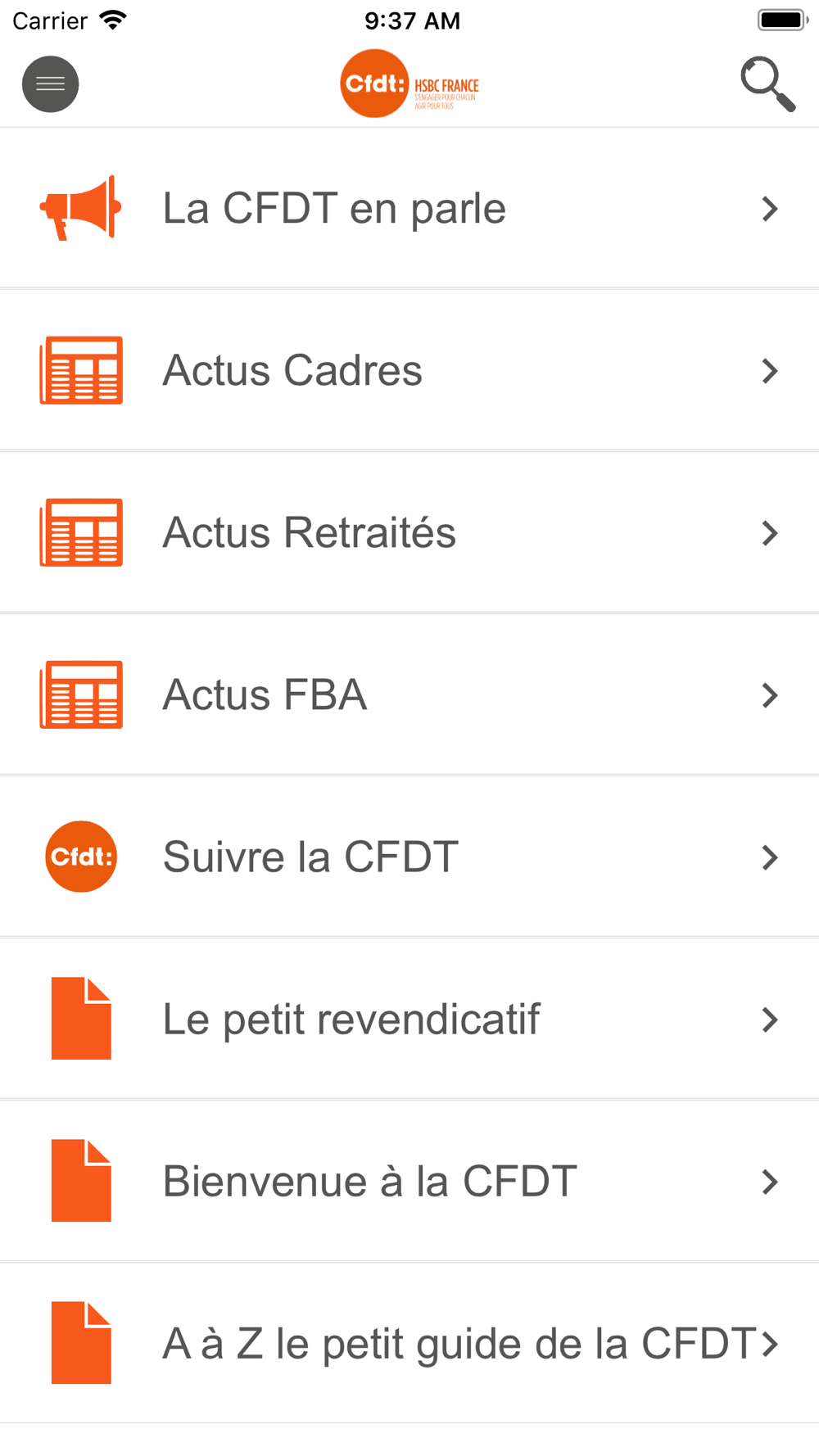View Le petit revendicatif document
819x1456 pixels.
(x=409, y=1019)
